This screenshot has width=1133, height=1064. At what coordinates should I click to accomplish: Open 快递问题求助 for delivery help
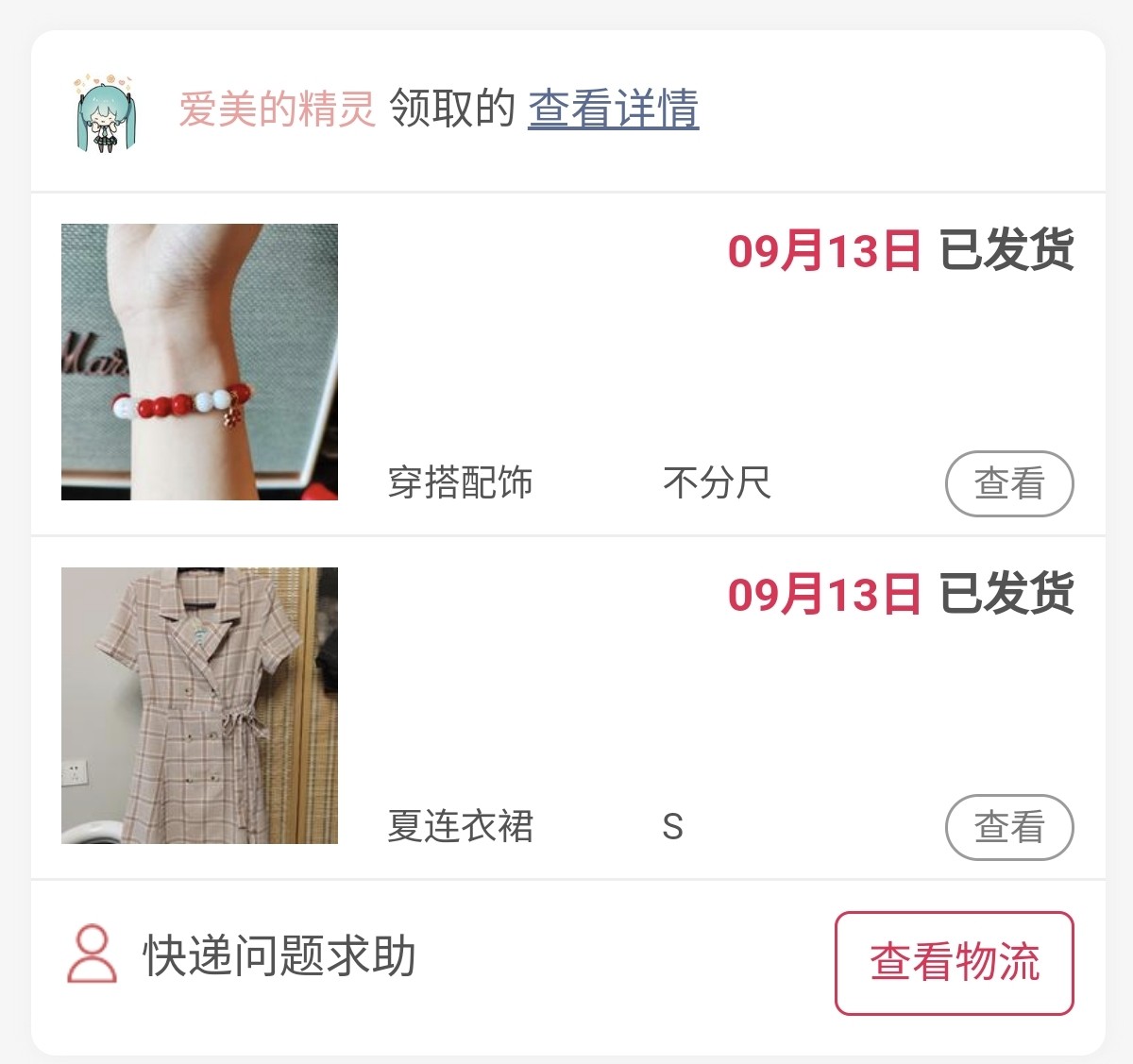click(278, 956)
